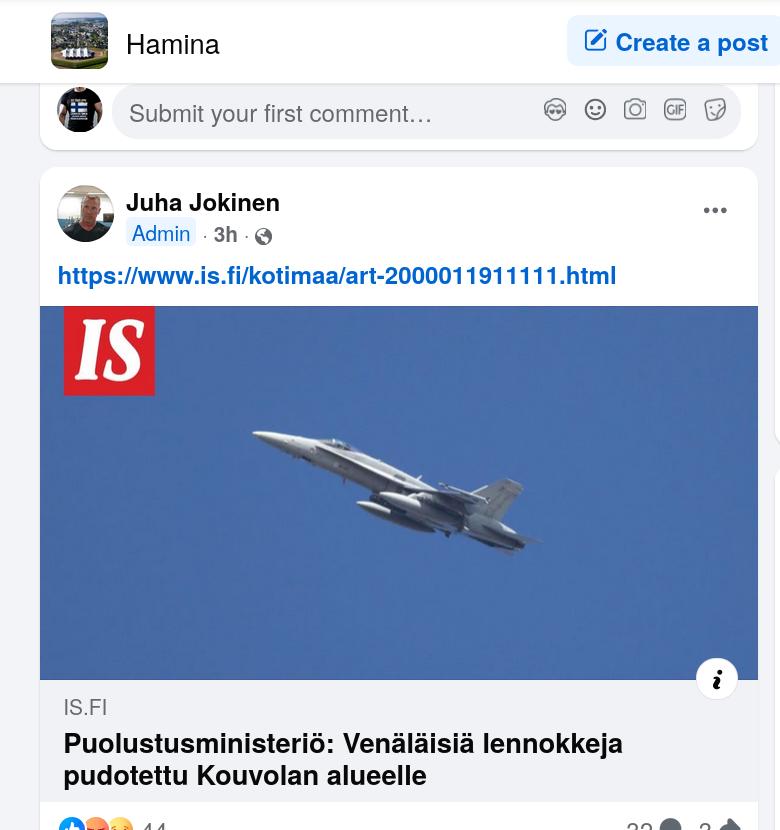Viewport: 780px width, 830px height.
Task: Open Juha Jokinen's profile
Action: (202, 203)
